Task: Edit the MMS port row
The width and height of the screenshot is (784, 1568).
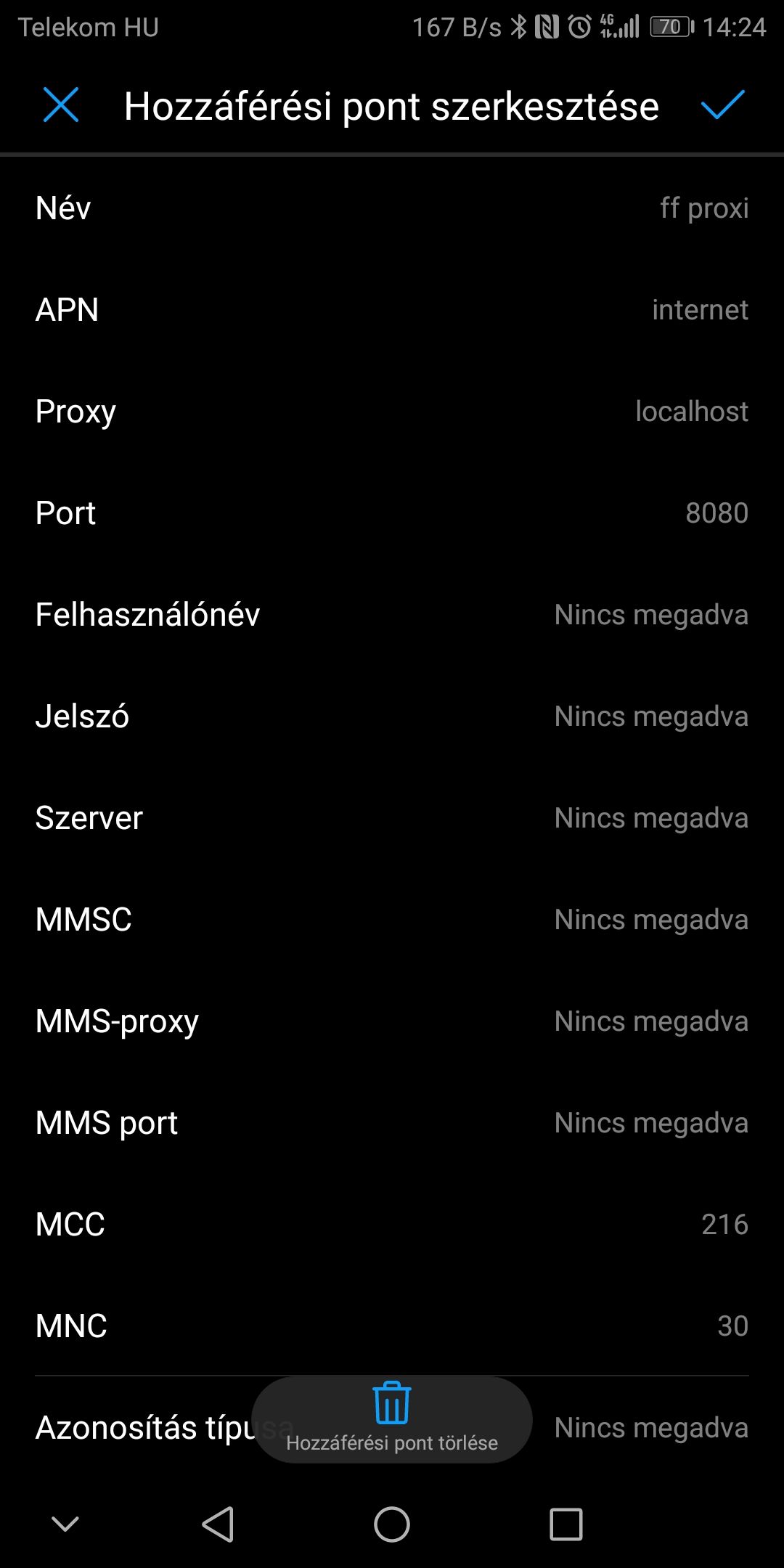Action: click(x=392, y=1123)
